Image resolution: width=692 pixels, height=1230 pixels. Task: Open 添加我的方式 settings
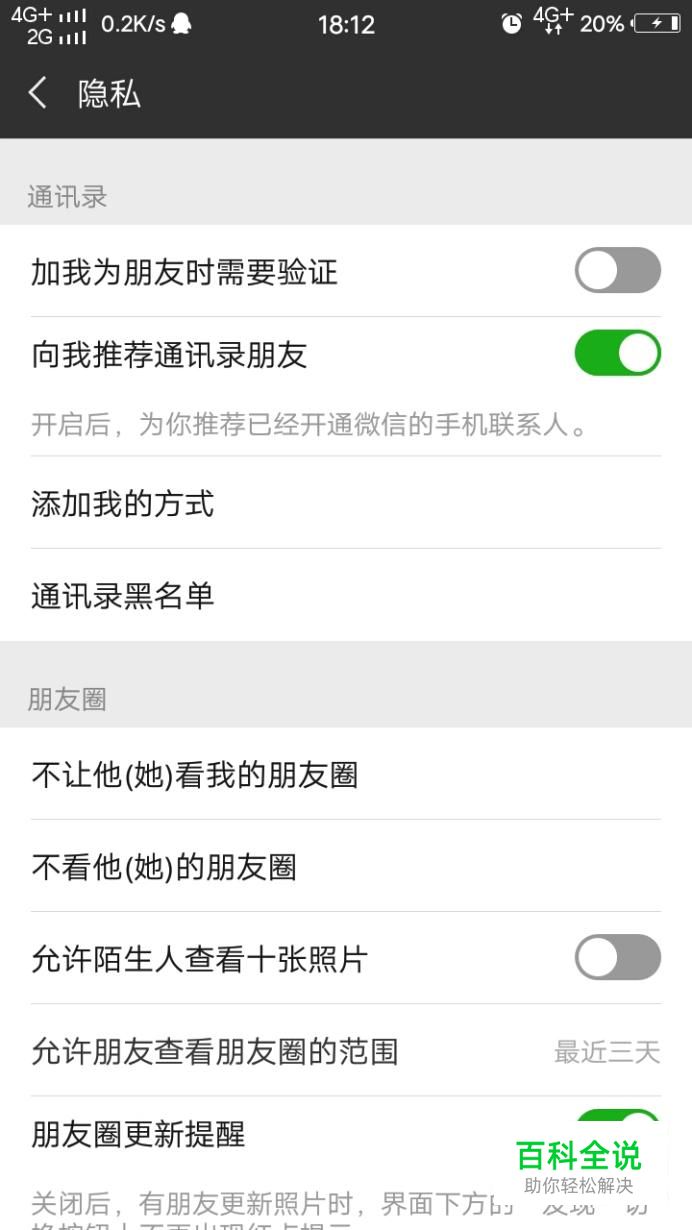pos(345,503)
